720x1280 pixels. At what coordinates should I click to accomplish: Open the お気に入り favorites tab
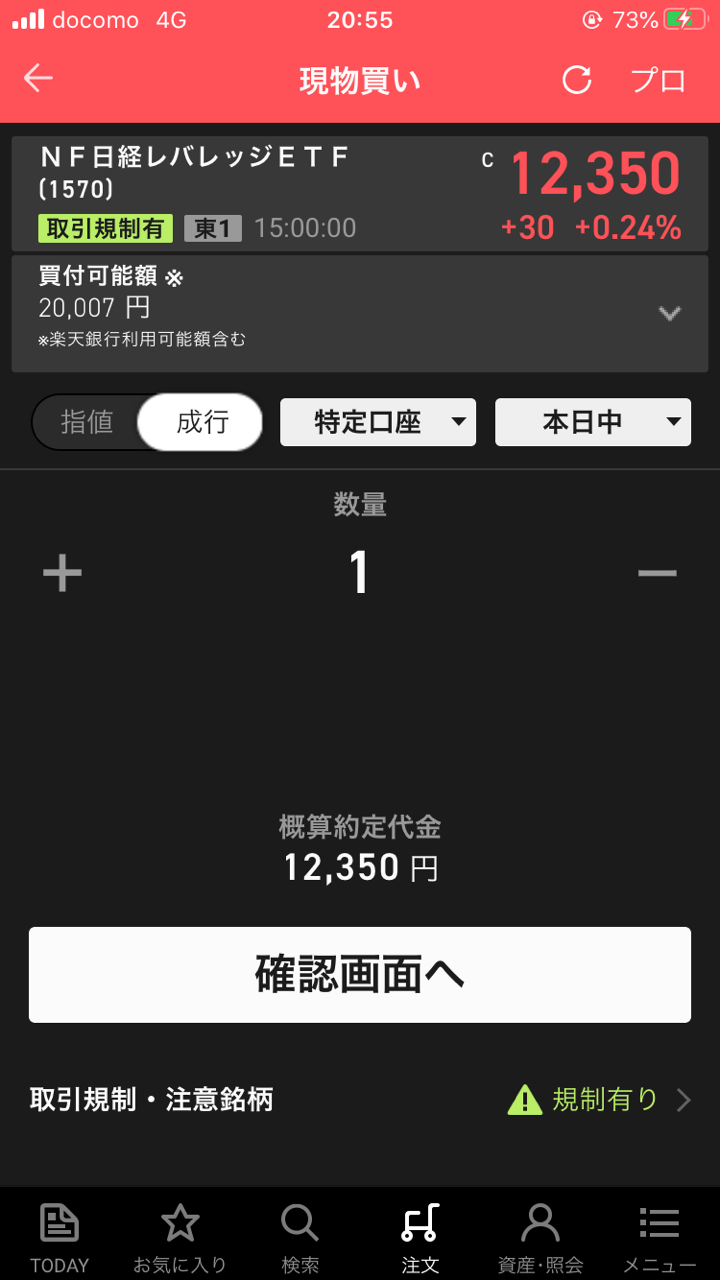tap(180, 1237)
